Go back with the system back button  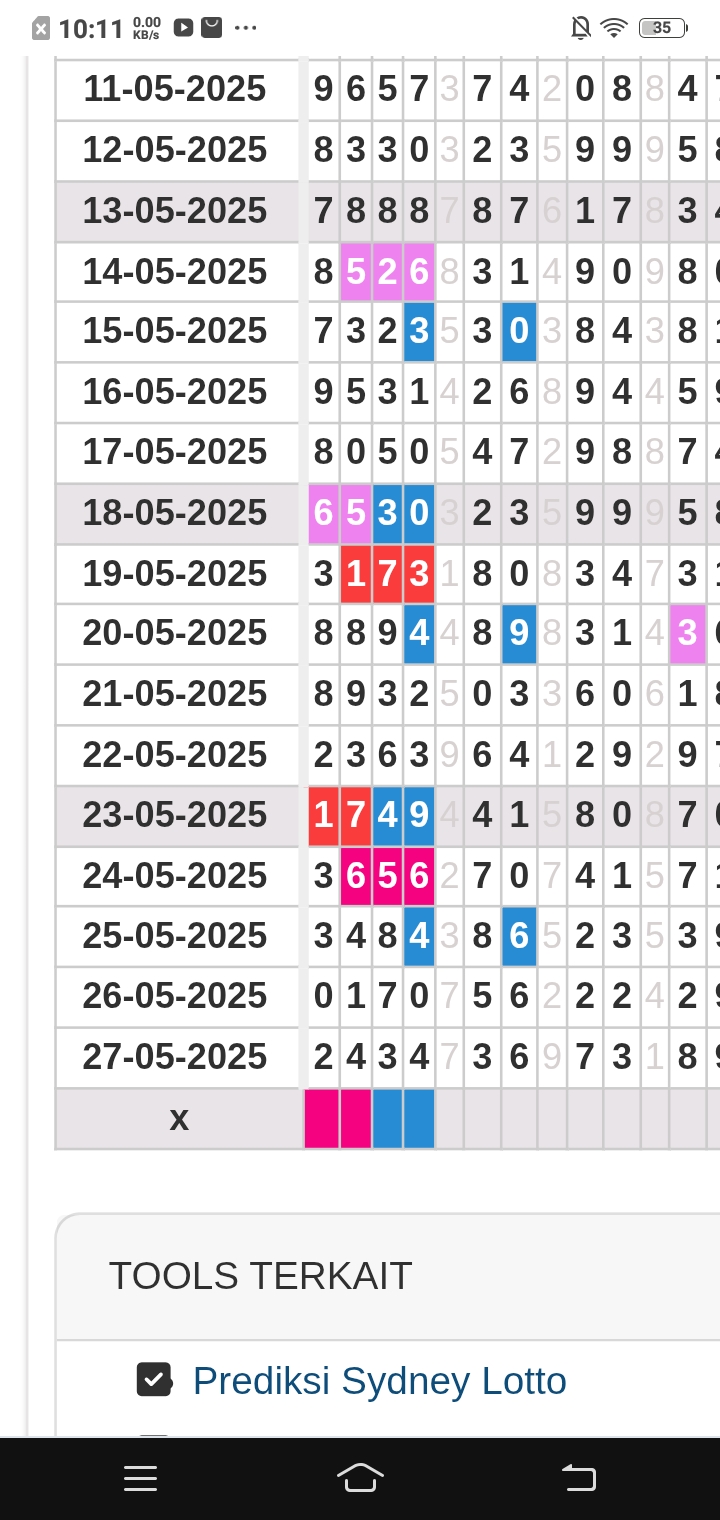(578, 1478)
